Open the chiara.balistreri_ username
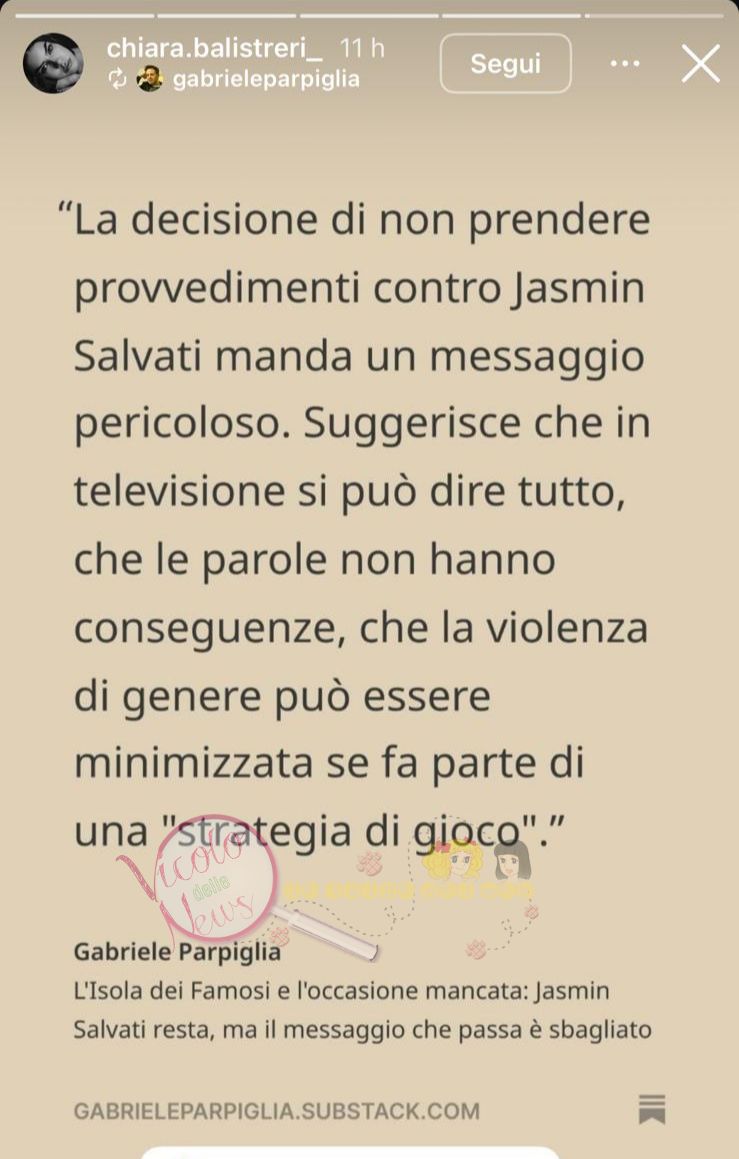Viewport: 739px width, 1159px height. (x=214, y=48)
